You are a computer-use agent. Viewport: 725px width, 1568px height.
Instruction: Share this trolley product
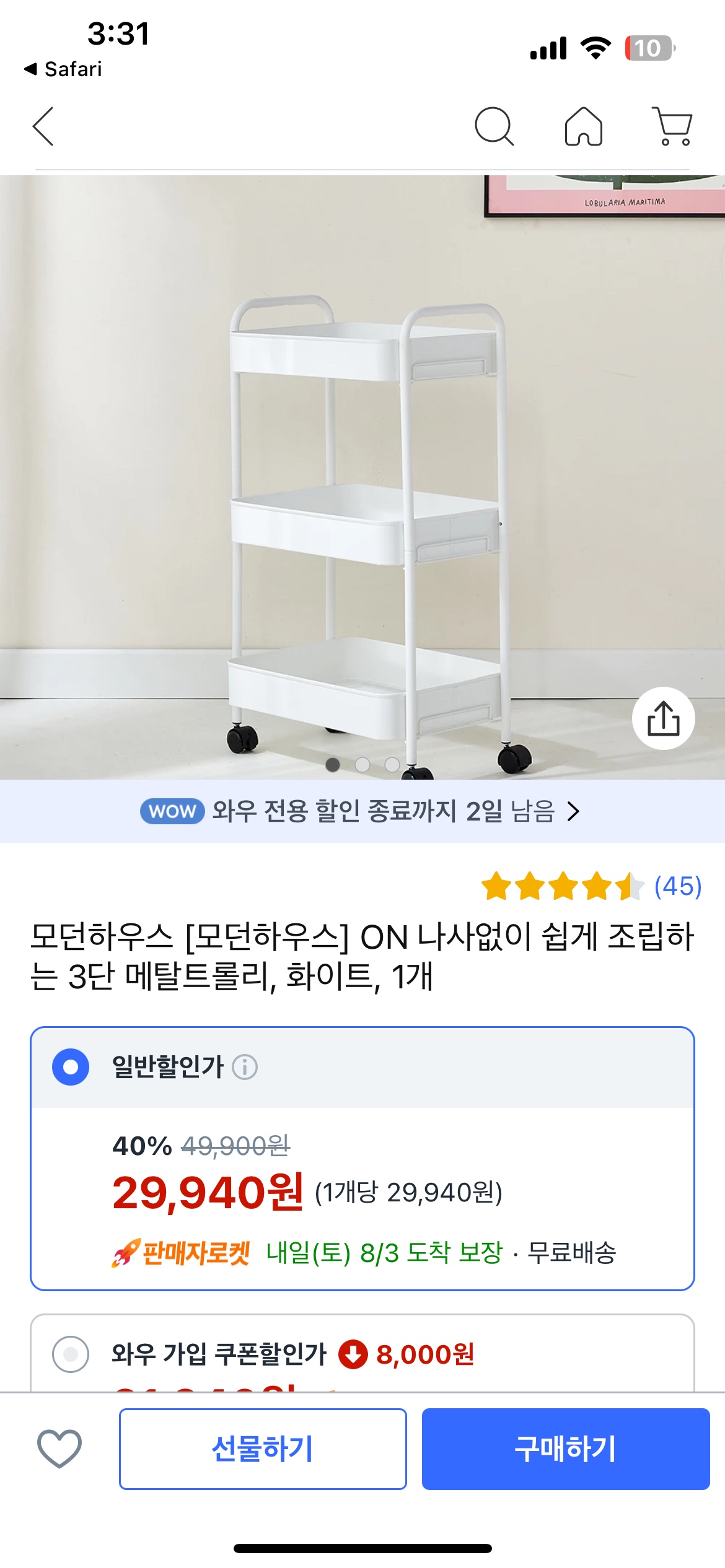[x=663, y=718]
